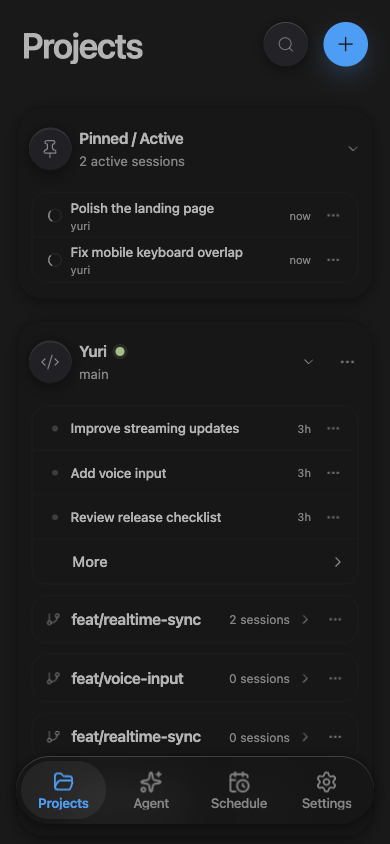The width and height of the screenshot is (390, 844).
Task: Open the Yuri project overflow menu
Action: pyautogui.click(x=348, y=362)
